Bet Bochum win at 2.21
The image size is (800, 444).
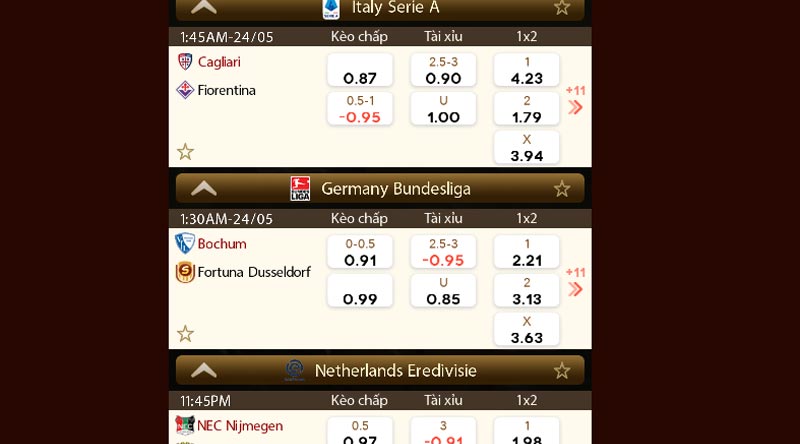tap(526, 252)
